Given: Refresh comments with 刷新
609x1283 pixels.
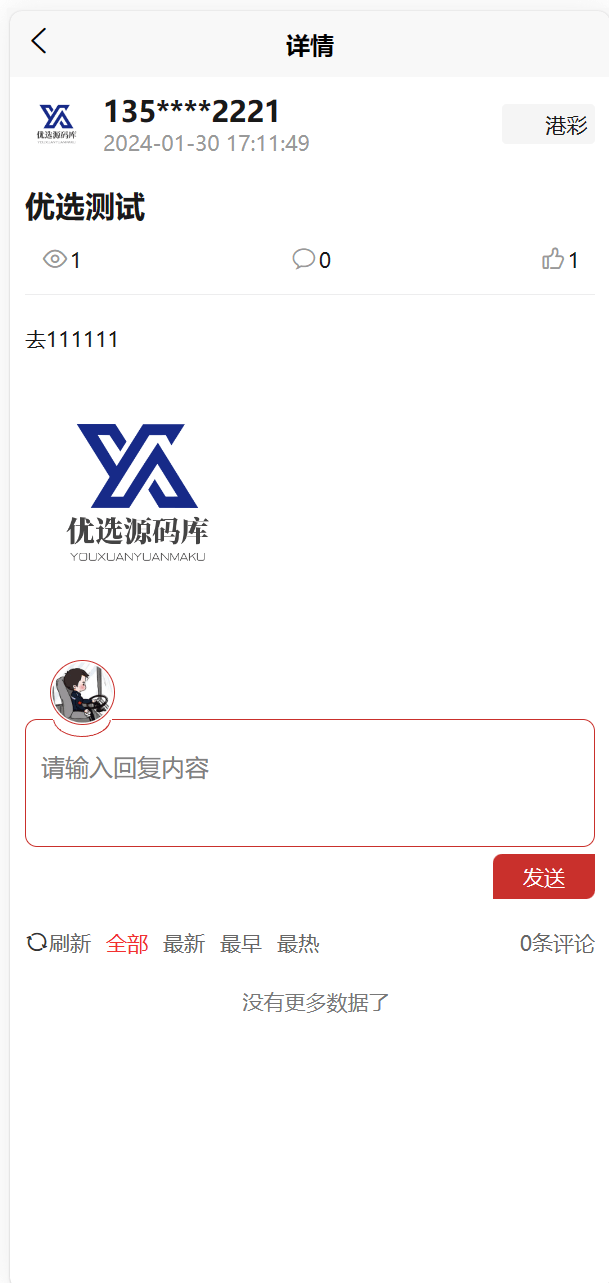Looking at the screenshot, I should [58, 943].
